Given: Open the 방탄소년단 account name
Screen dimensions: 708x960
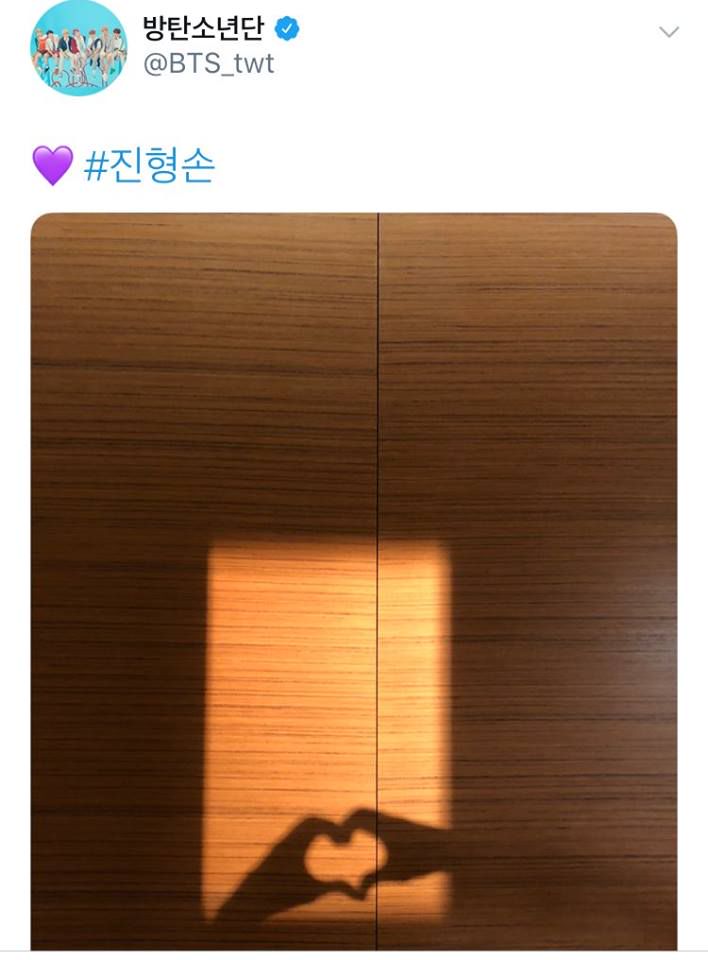Looking at the screenshot, I should (202, 29).
